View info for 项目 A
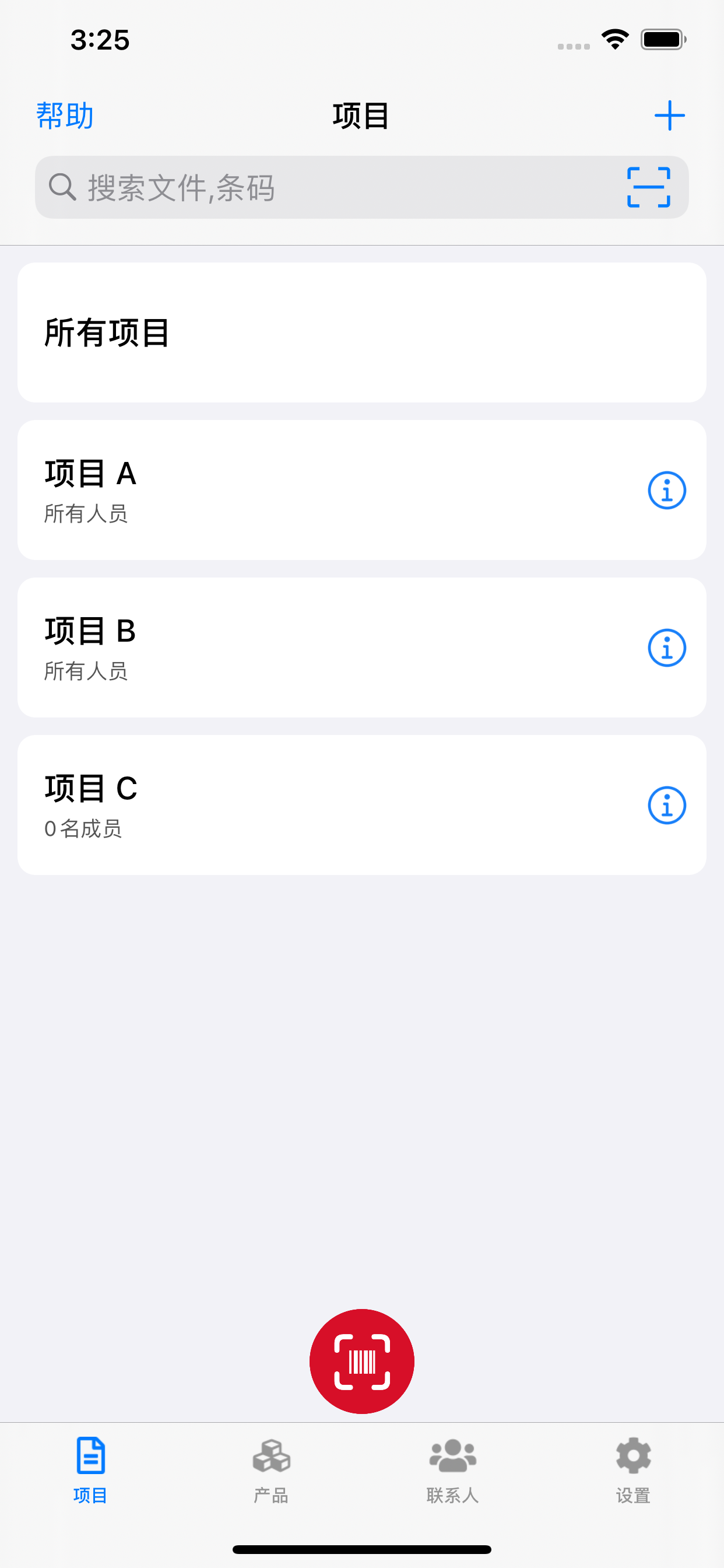724x1568 pixels. click(667, 490)
